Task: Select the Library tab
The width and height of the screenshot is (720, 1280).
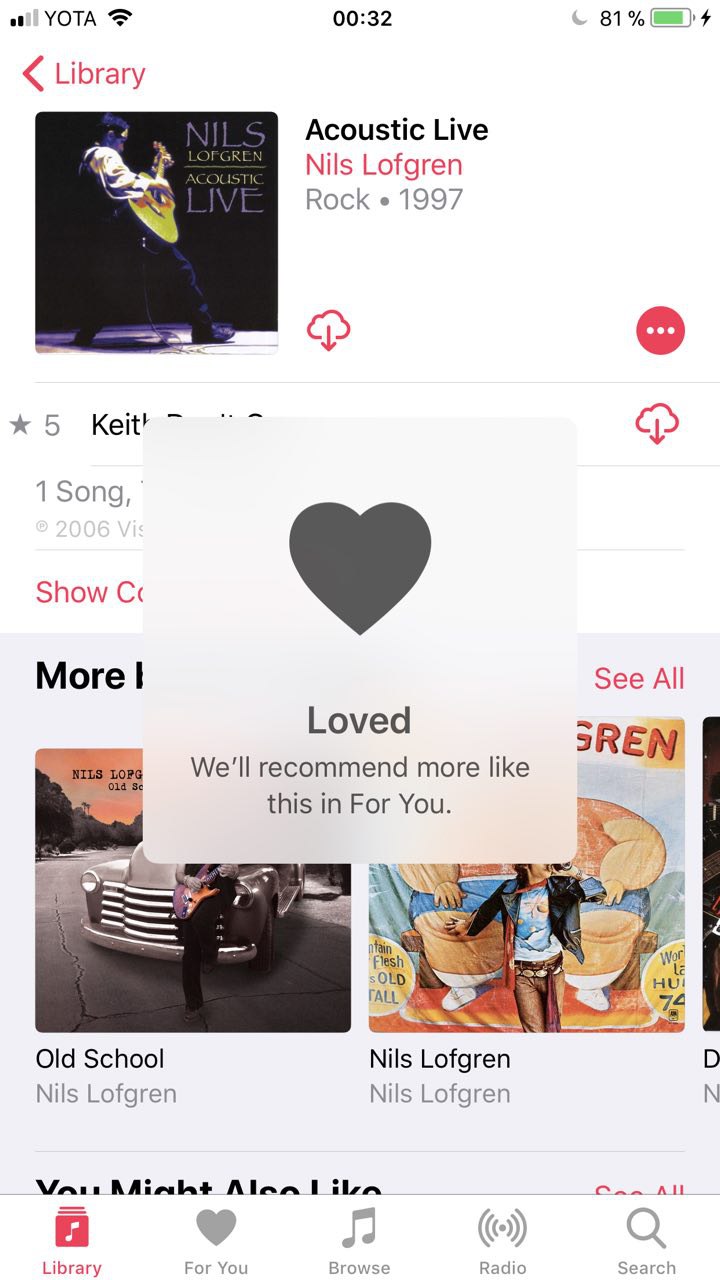Action: [72, 1241]
